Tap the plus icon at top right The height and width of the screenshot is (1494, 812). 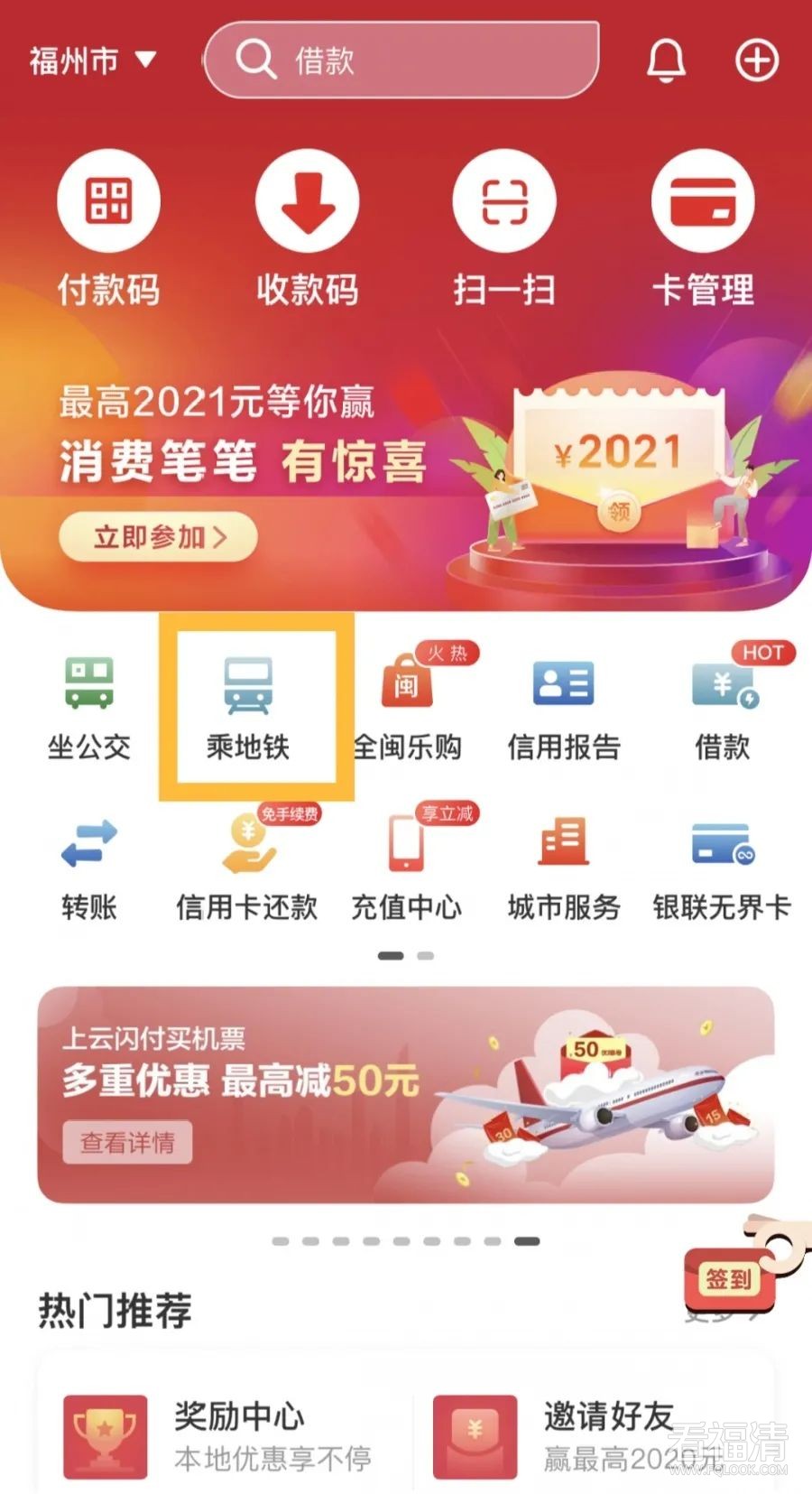[756, 60]
